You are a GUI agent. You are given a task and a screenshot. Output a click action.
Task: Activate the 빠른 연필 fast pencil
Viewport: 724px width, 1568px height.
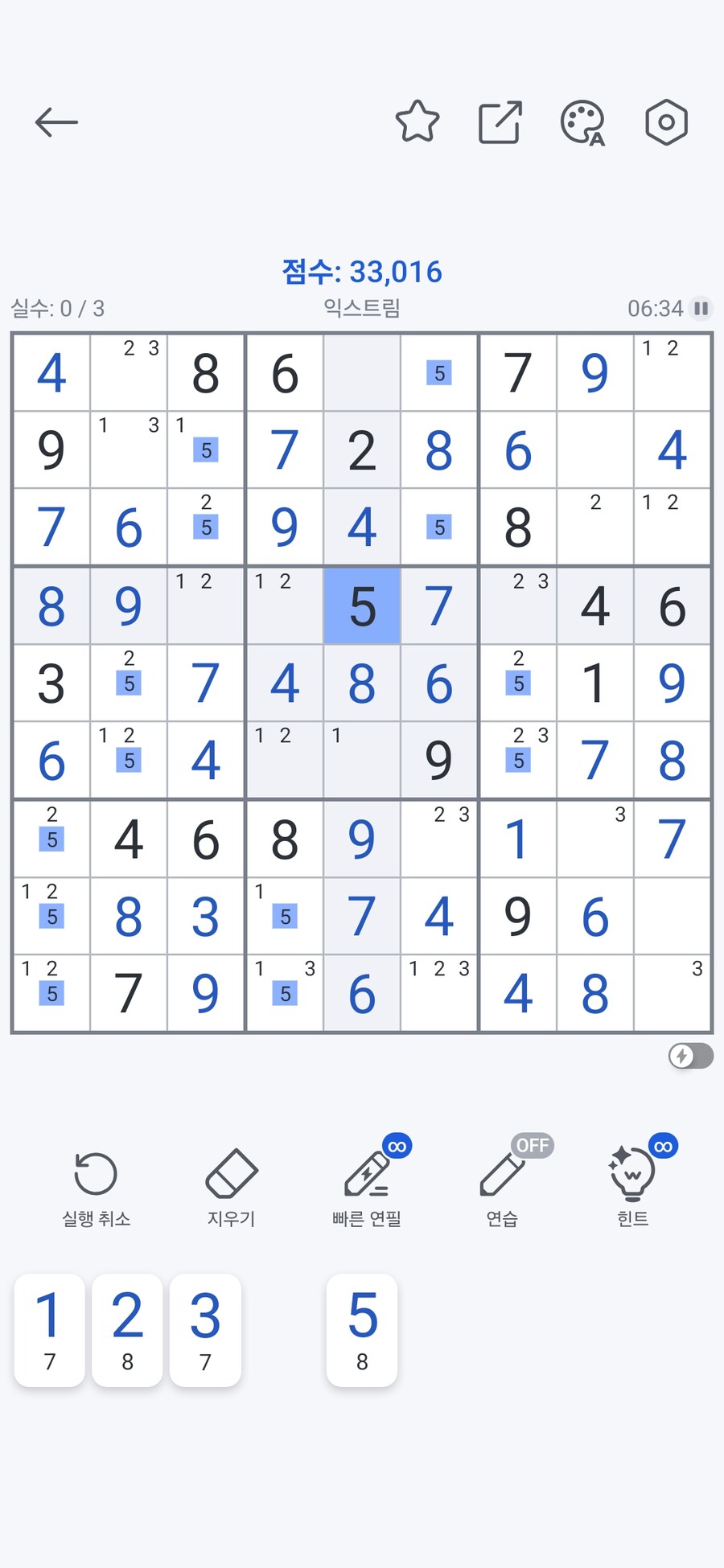coord(367,1188)
